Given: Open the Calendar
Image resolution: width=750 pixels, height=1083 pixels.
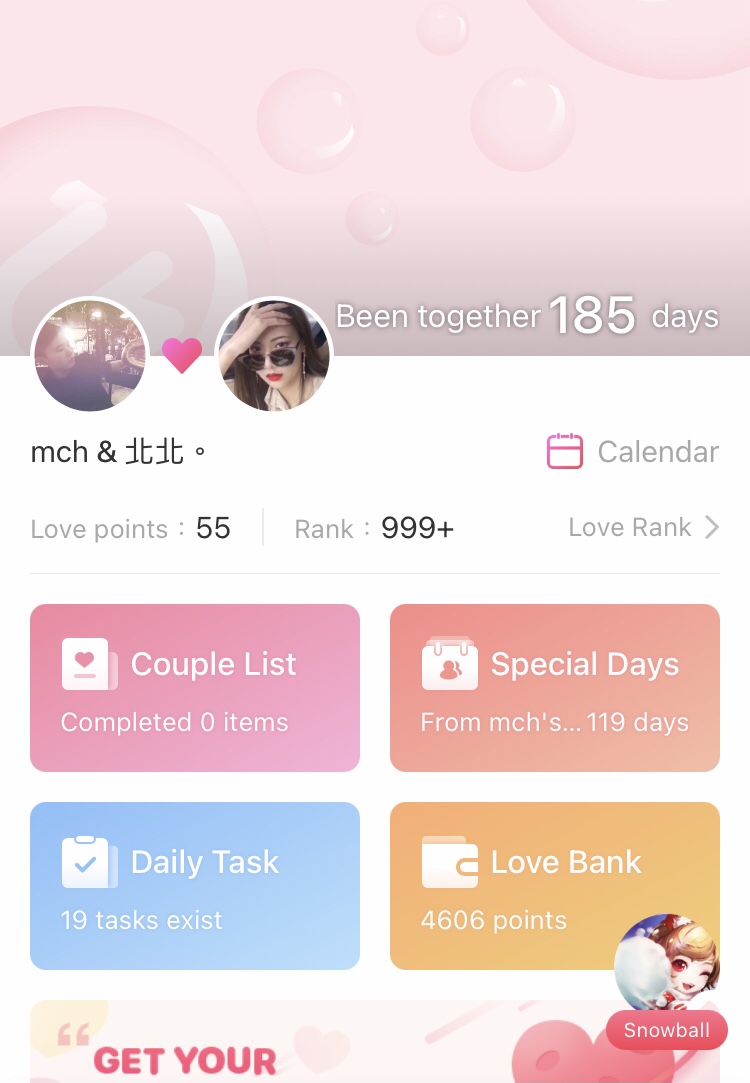Looking at the screenshot, I should coord(633,452).
